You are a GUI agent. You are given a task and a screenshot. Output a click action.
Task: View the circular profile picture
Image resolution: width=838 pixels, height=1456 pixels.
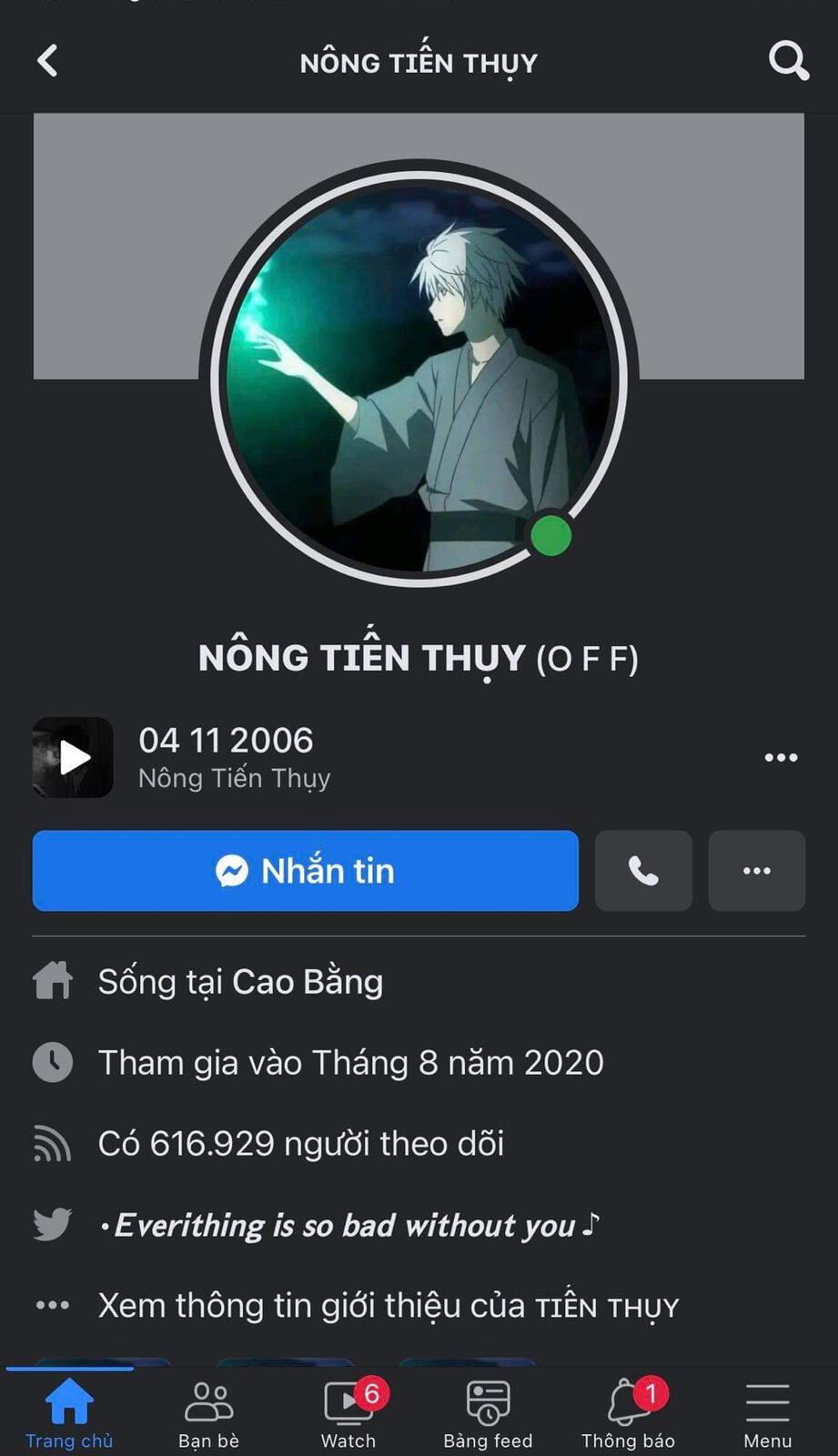click(419, 378)
